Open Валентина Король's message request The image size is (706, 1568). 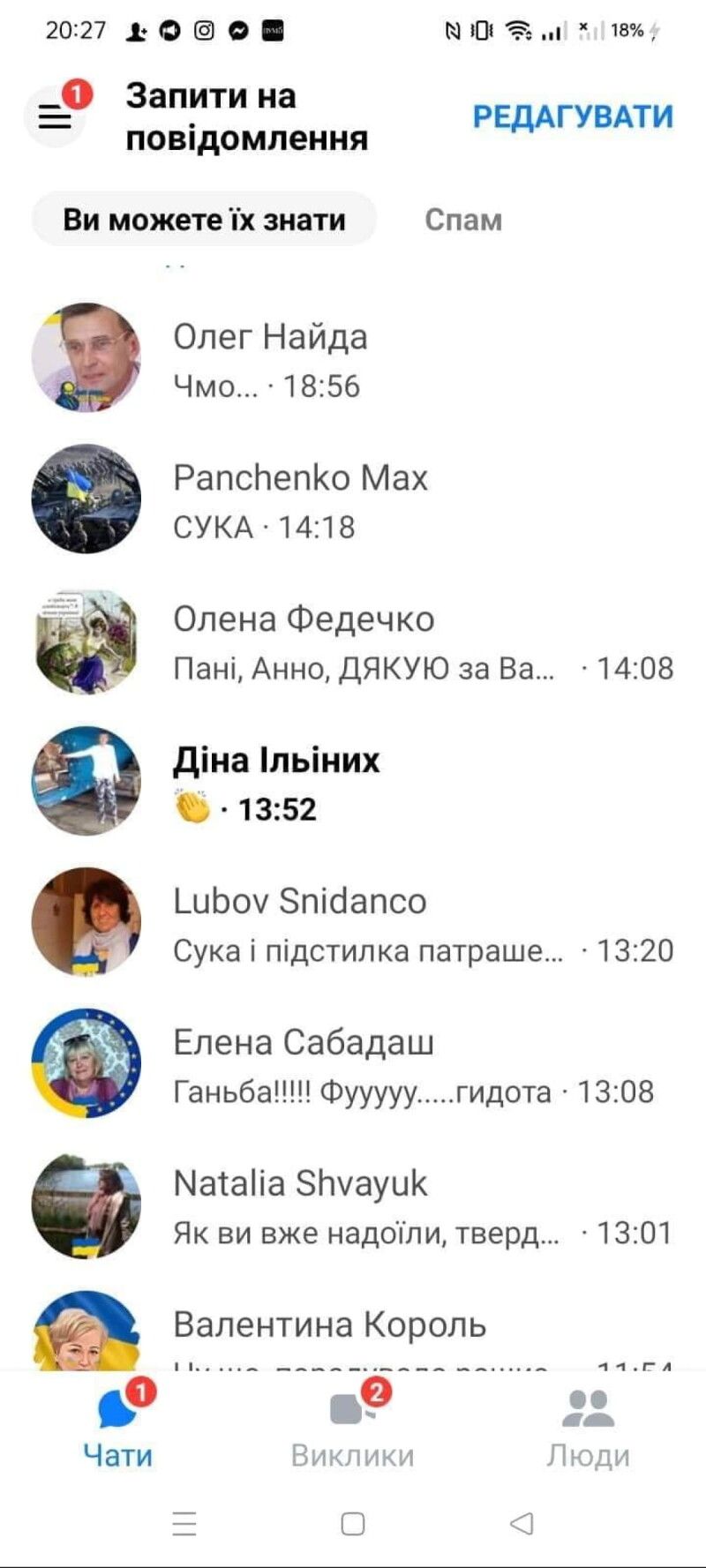click(x=353, y=1332)
